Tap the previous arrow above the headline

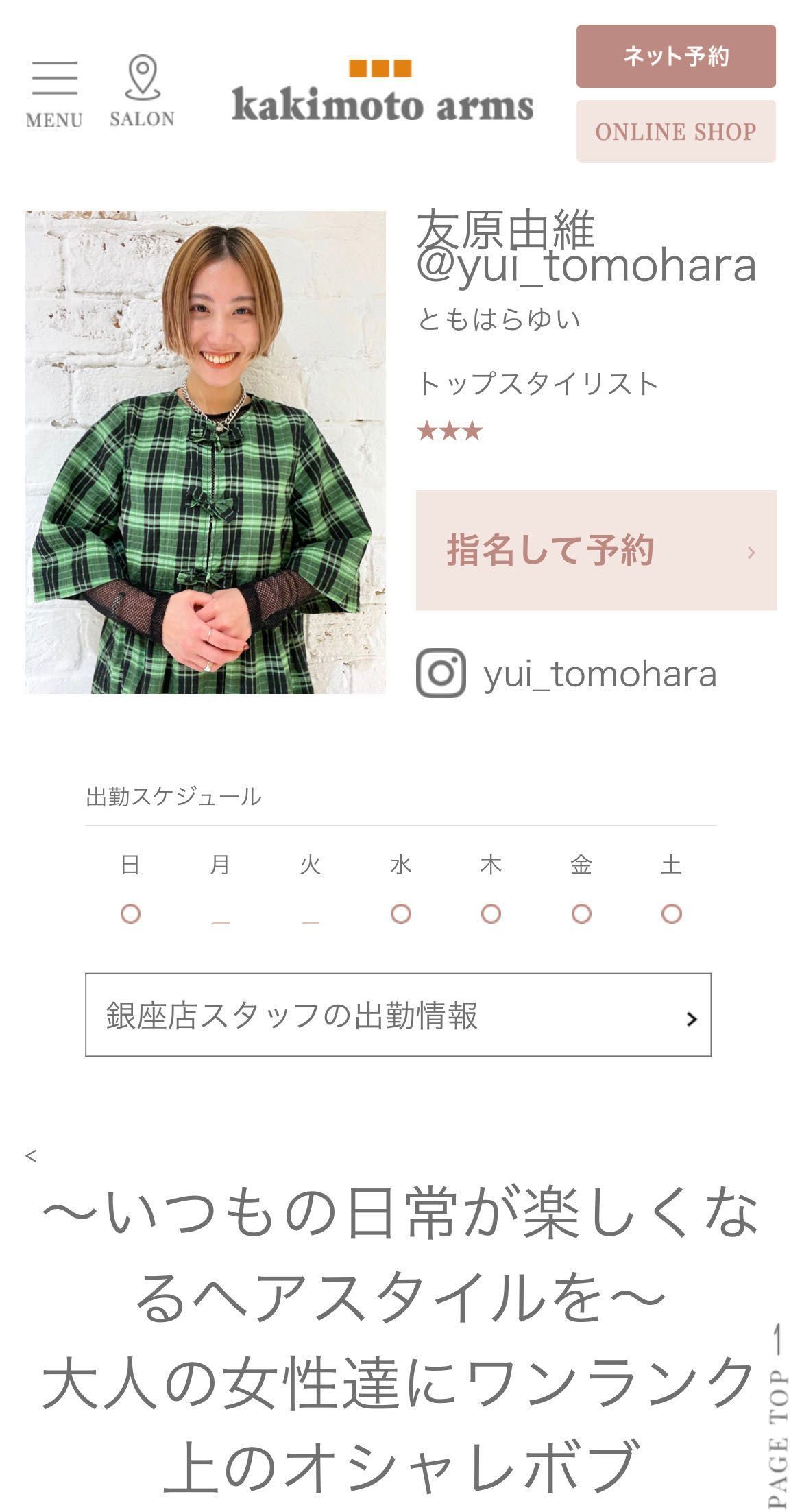point(31,1157)
